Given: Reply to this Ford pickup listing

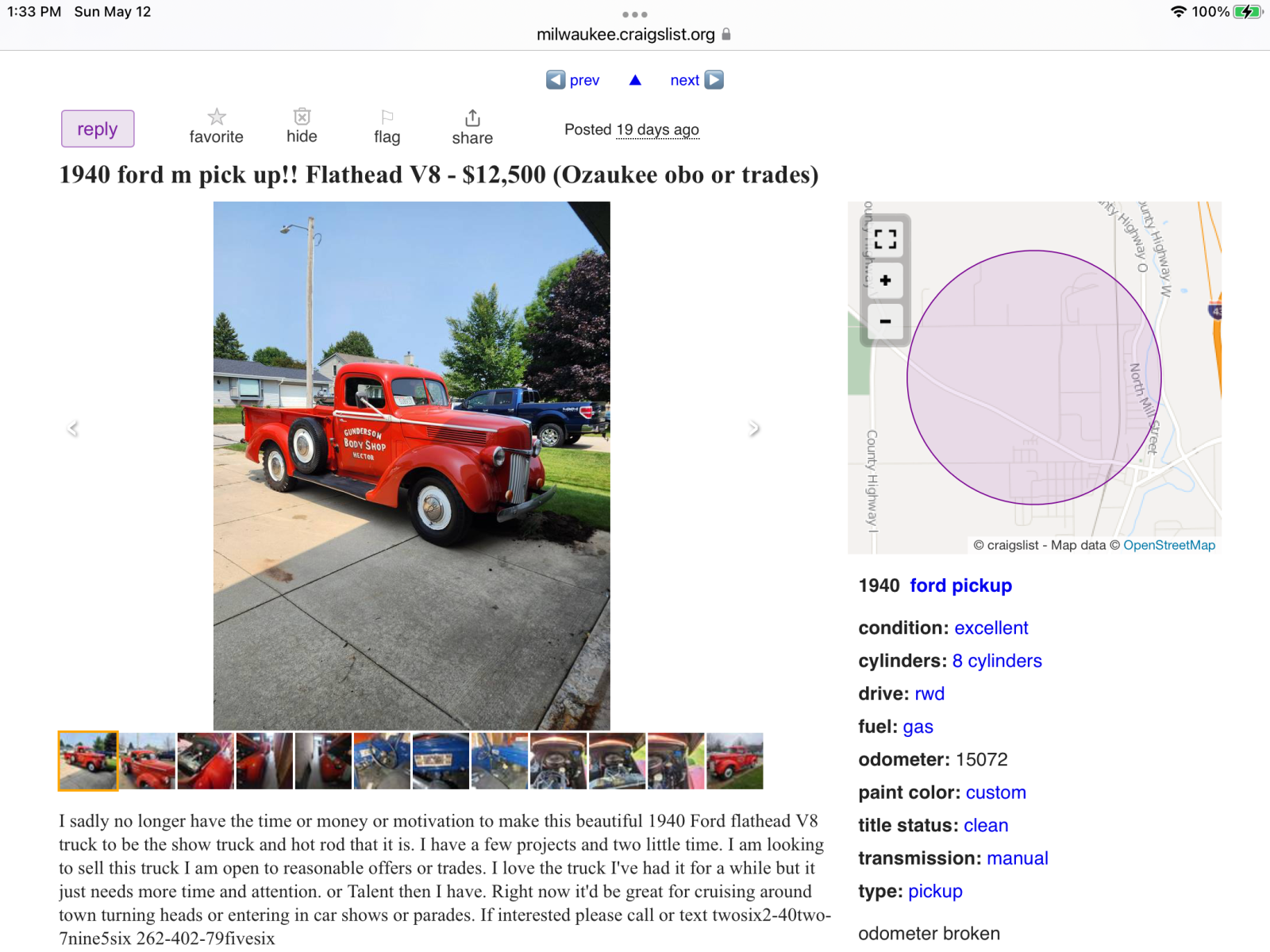Looking at the screenshot, I should coord(98,129).
